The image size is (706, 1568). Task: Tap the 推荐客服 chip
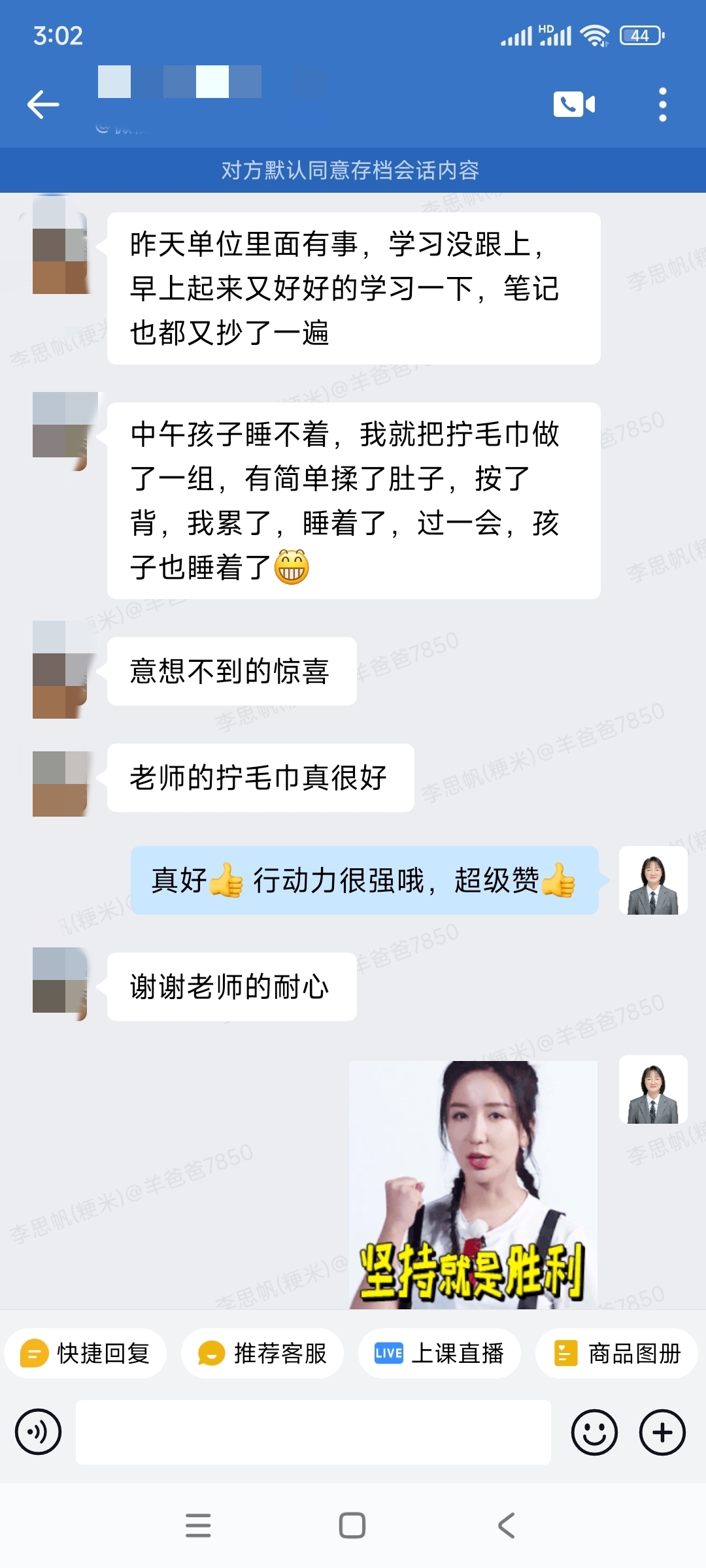[263, 1353]
